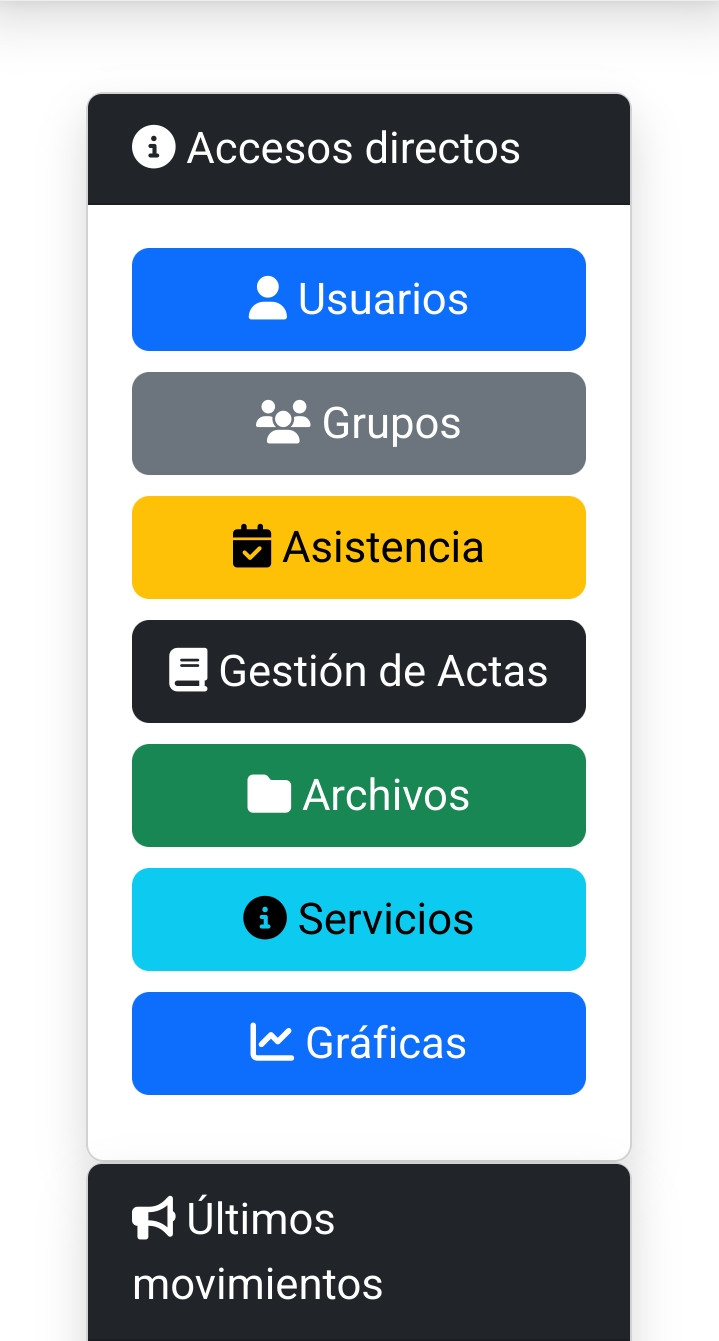Open the Asistencia section
Viewport: 719px width, 1341px height.
(359, 547)
